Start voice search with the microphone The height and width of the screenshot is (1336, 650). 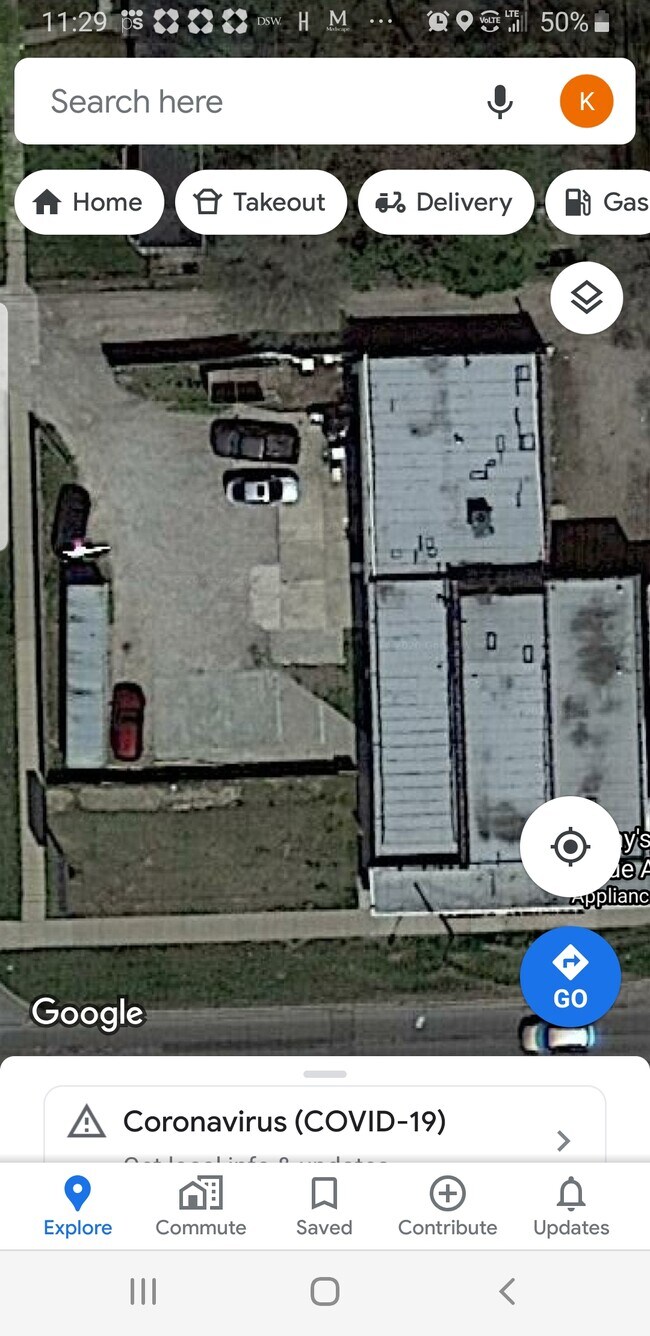500,102
